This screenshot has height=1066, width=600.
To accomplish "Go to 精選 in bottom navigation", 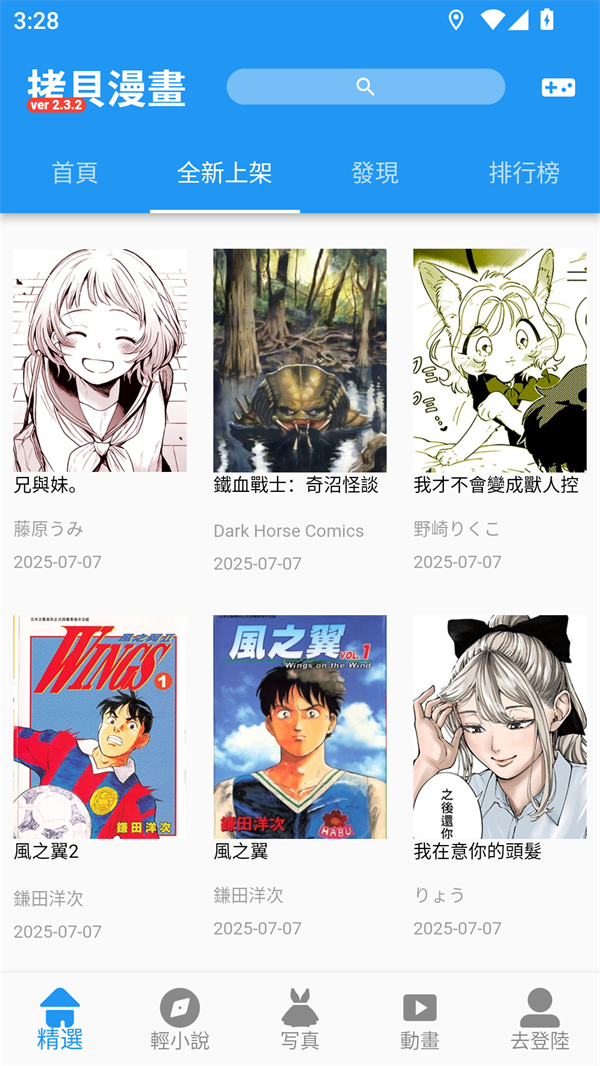I will pos(60,1020).
